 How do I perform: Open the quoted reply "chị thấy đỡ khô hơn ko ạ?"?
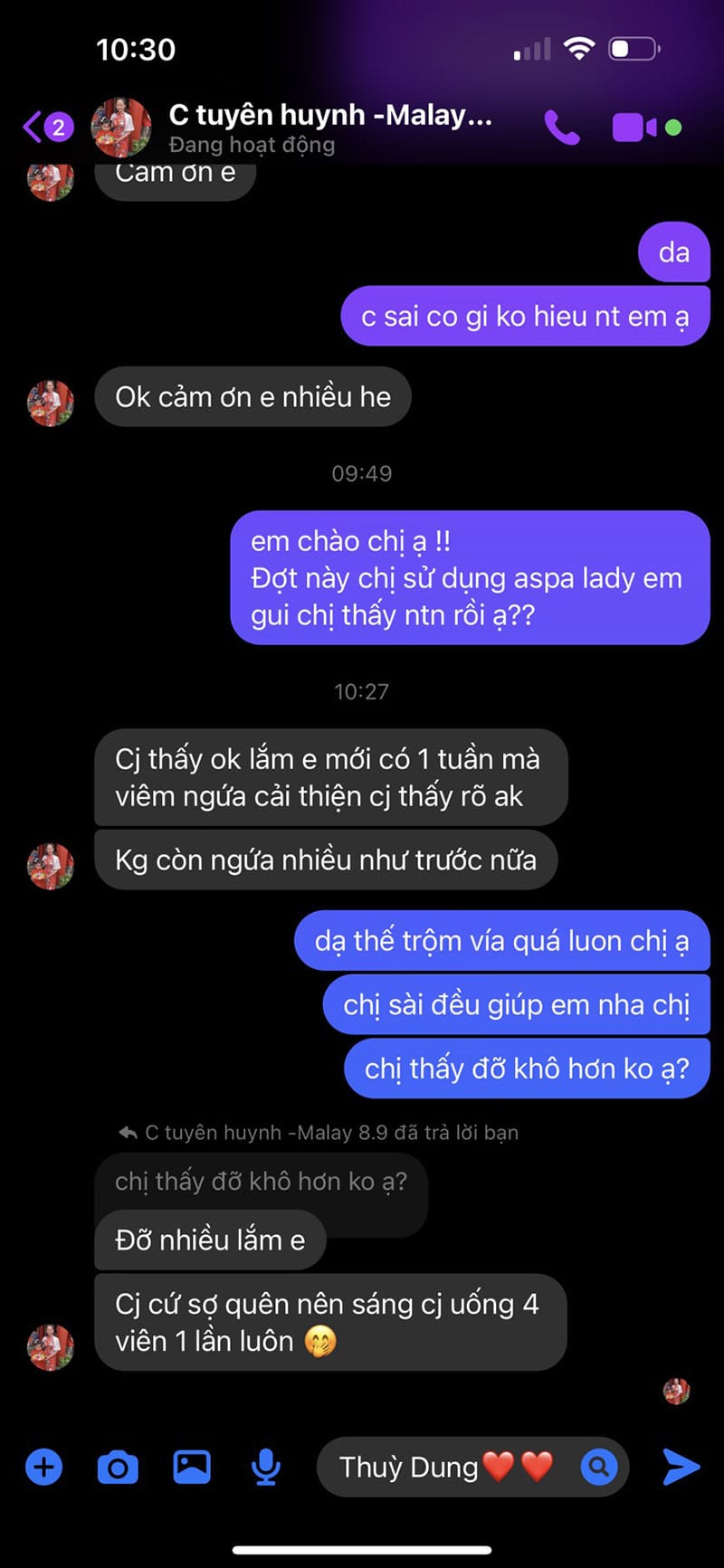coord(261,1182)
